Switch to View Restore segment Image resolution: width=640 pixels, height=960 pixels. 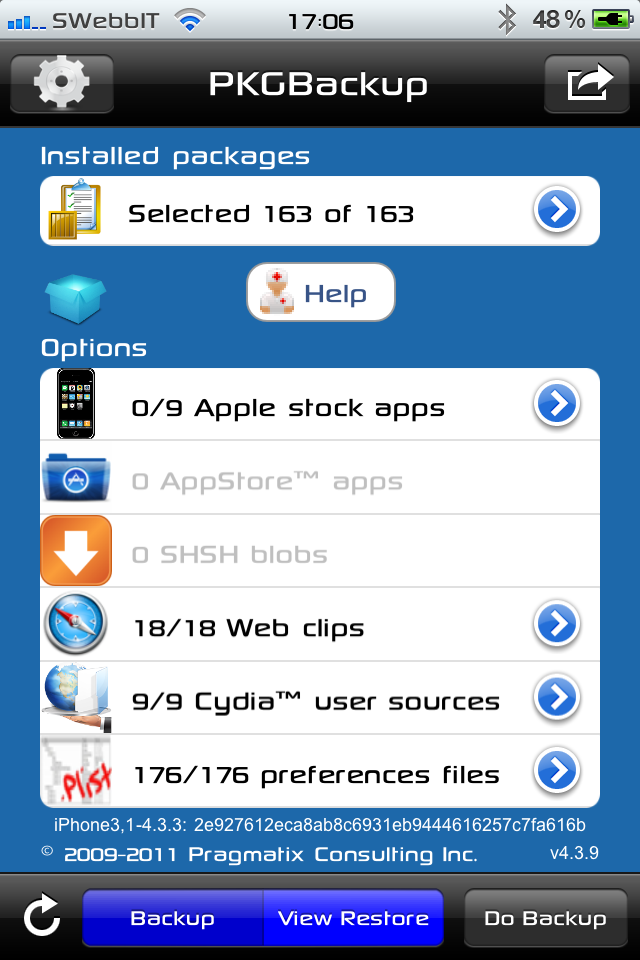[353, 918]
